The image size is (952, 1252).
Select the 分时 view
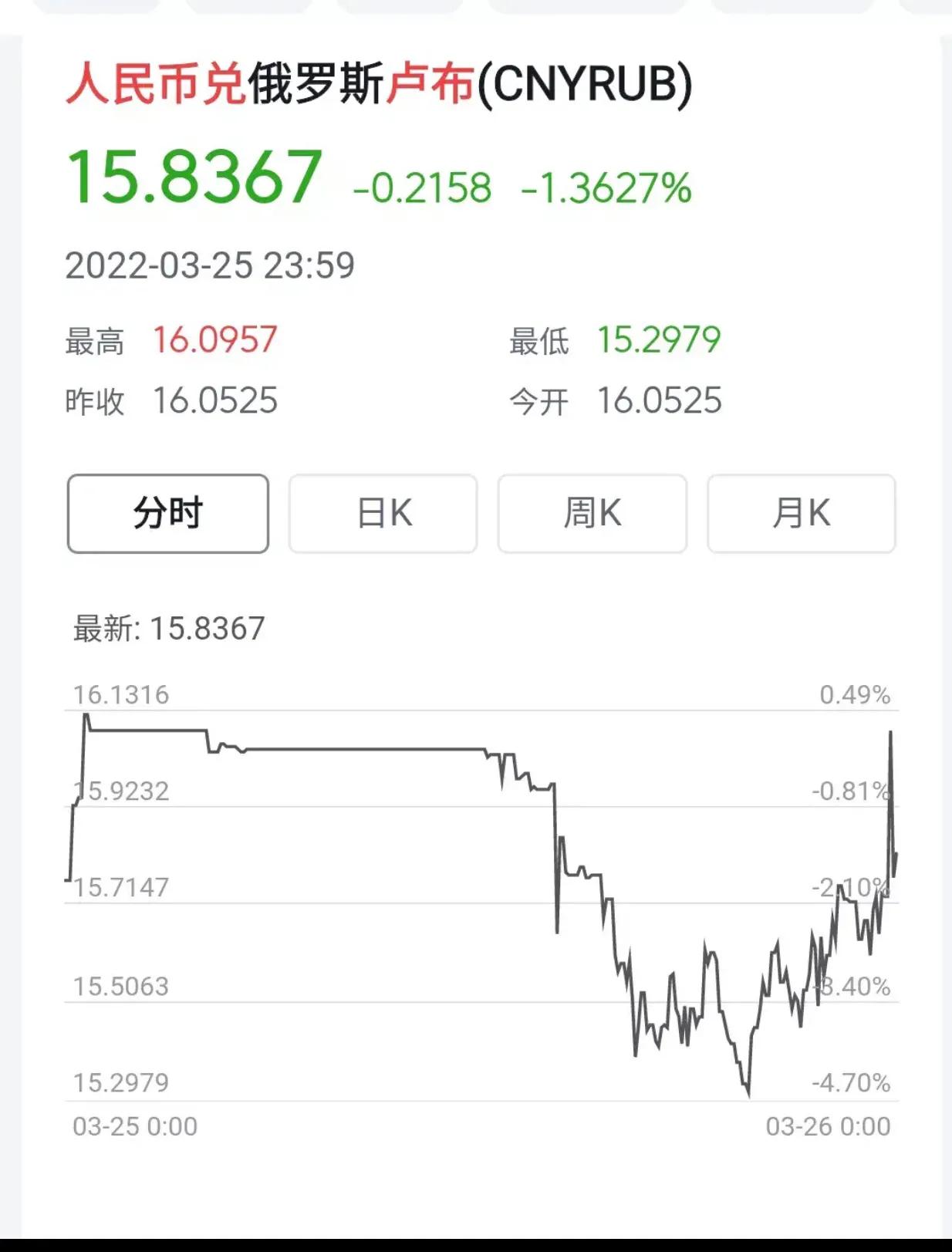coord(167,515)
